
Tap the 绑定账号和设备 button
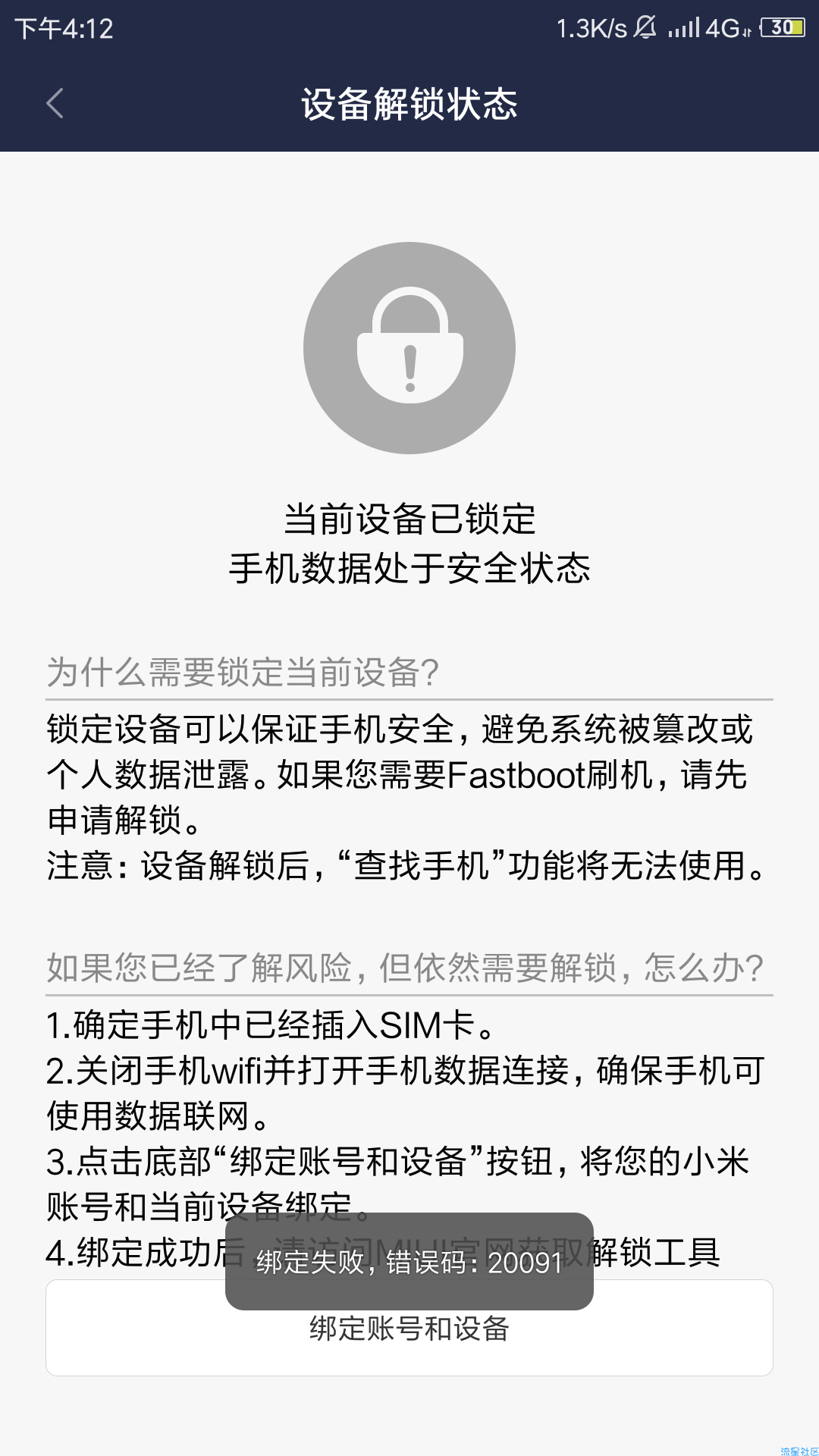click(x=409, y=1341)
